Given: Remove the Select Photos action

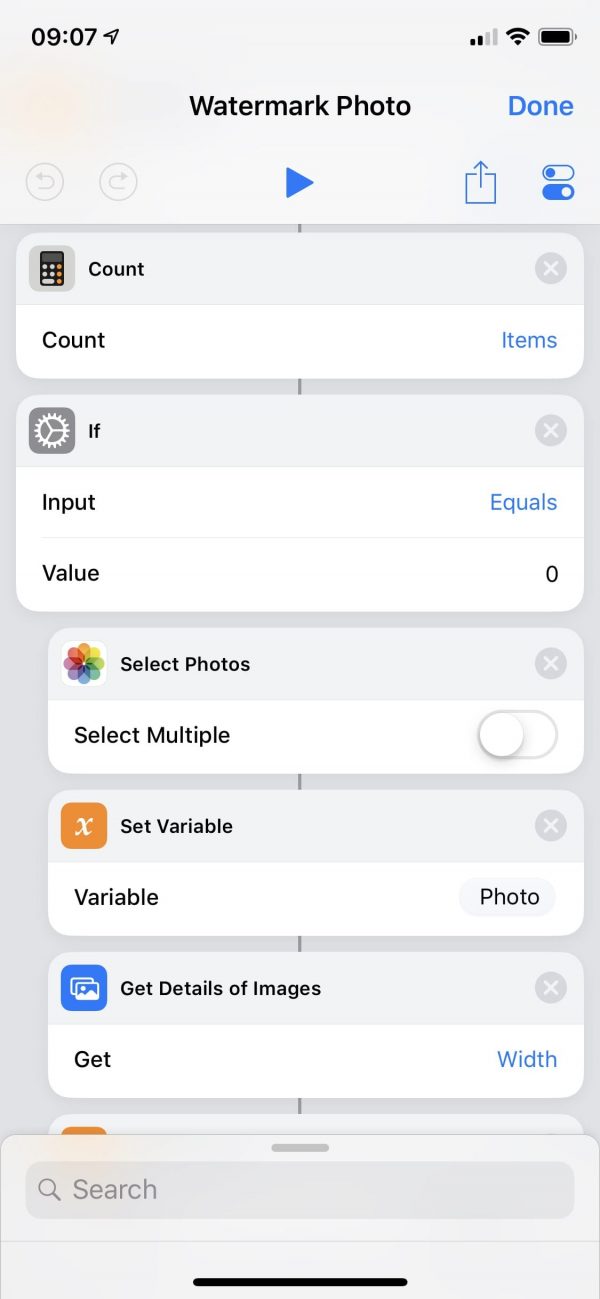Looking at the screenshot, I should pyautogui.click(x=550, y=663).
